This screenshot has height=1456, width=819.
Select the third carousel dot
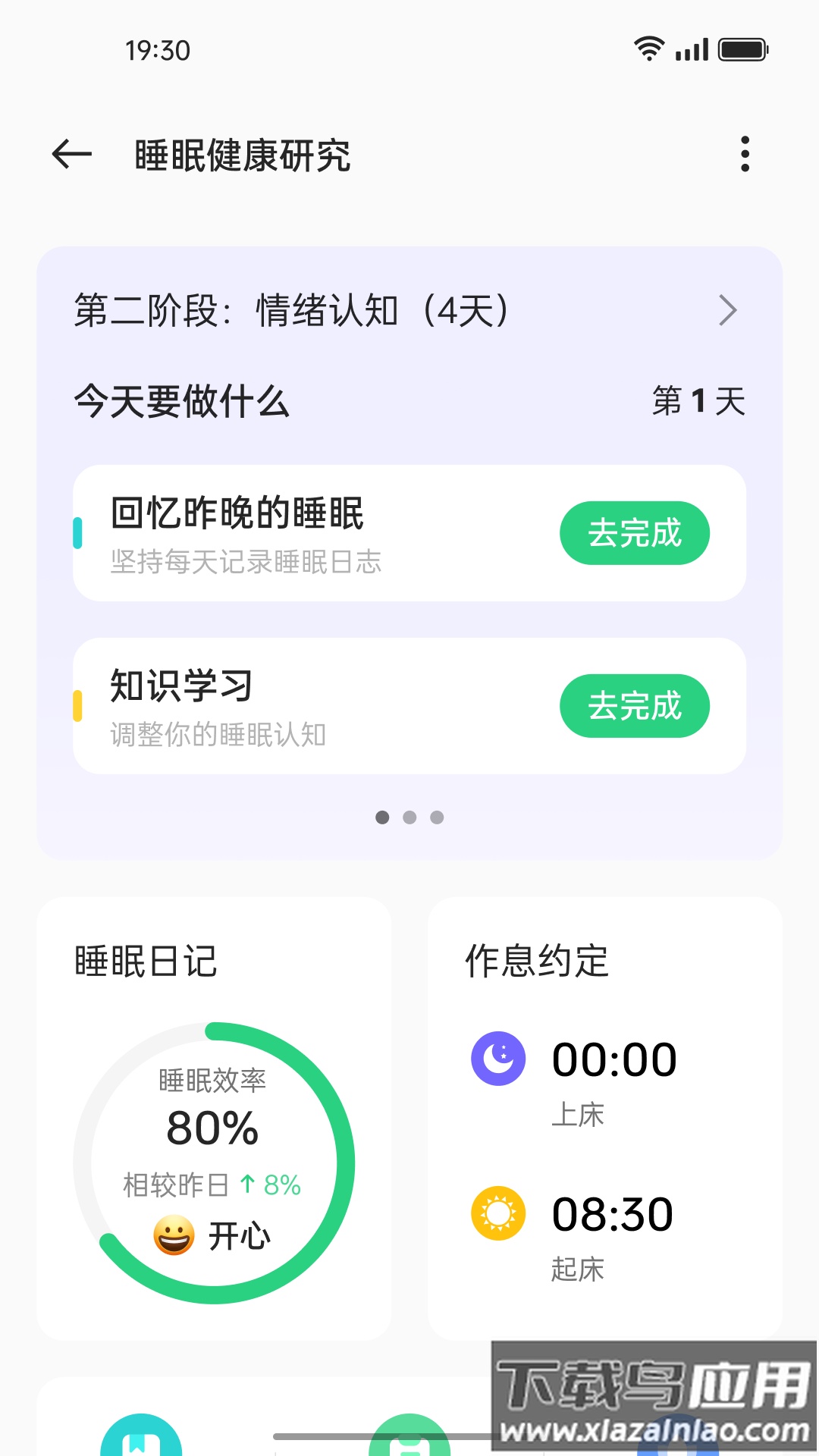(437, 817)
